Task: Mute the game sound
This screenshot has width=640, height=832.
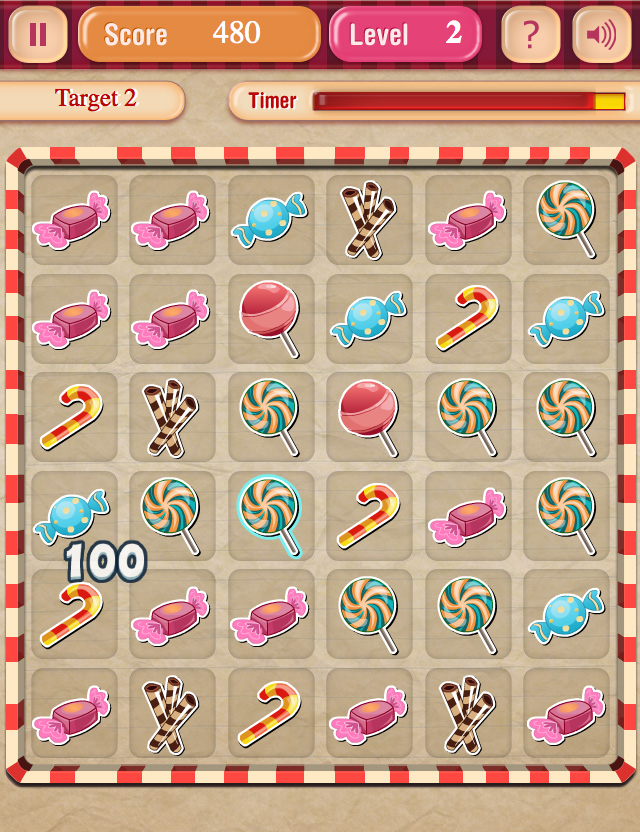Action: pyautogui.click(x=602, y=35)
